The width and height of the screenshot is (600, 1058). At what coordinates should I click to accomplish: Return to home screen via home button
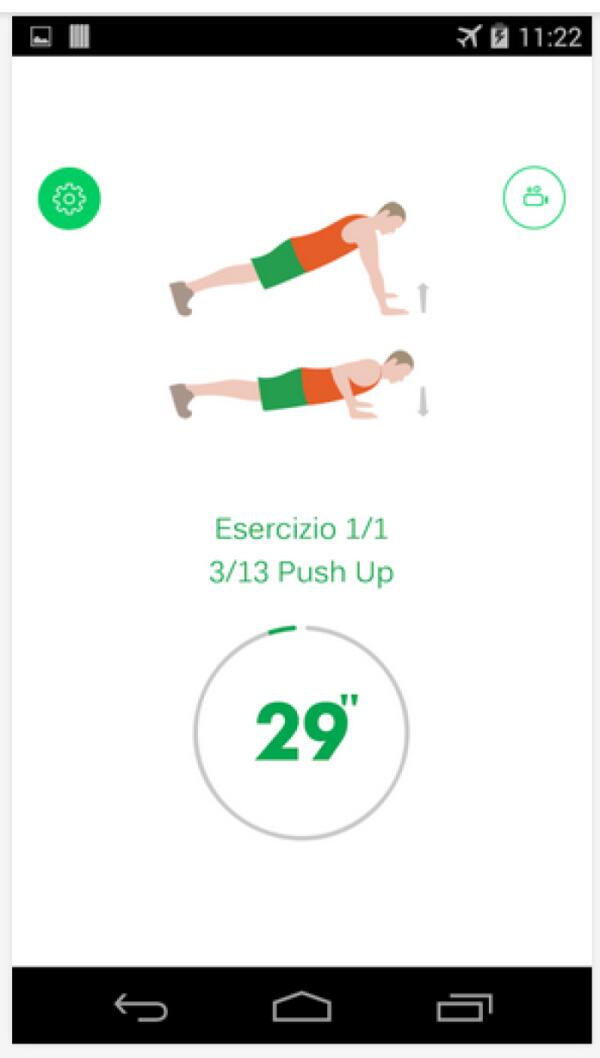(x=301, y=1008)
